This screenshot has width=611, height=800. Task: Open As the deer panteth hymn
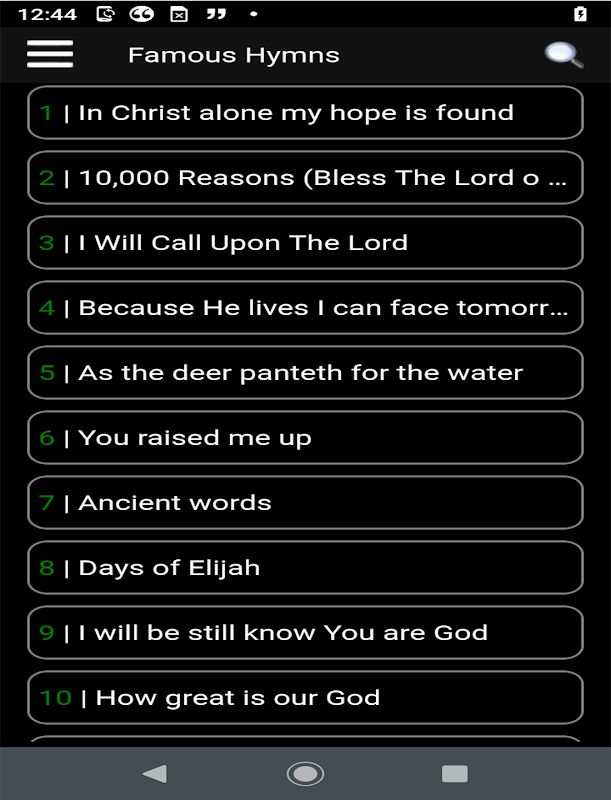click(x=305, y=373)
